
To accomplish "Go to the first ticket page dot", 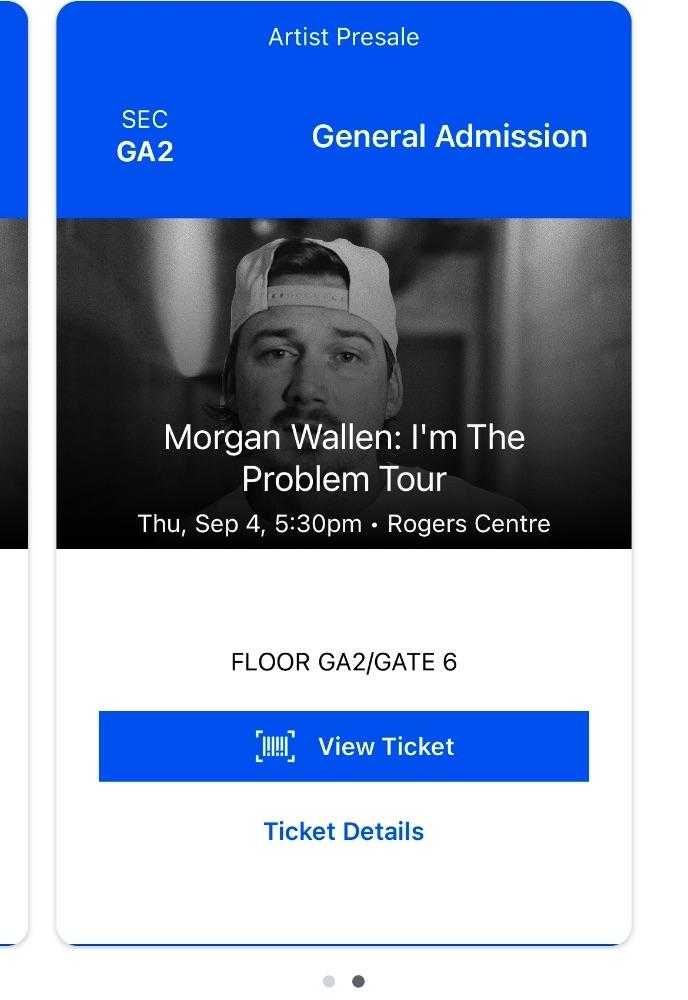I will coord(329,981).
